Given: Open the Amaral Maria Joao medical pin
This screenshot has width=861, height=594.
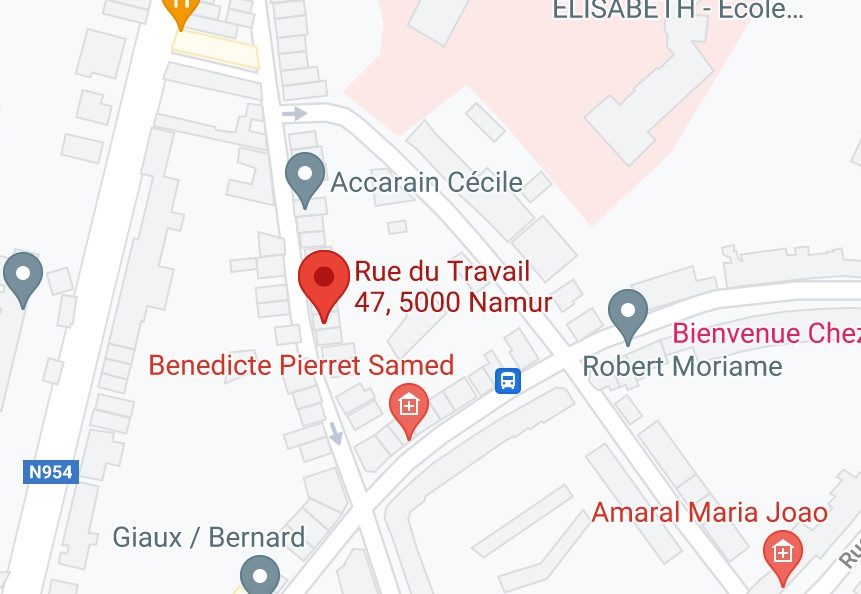Looking at the screenshot, I should click(782, 554).
